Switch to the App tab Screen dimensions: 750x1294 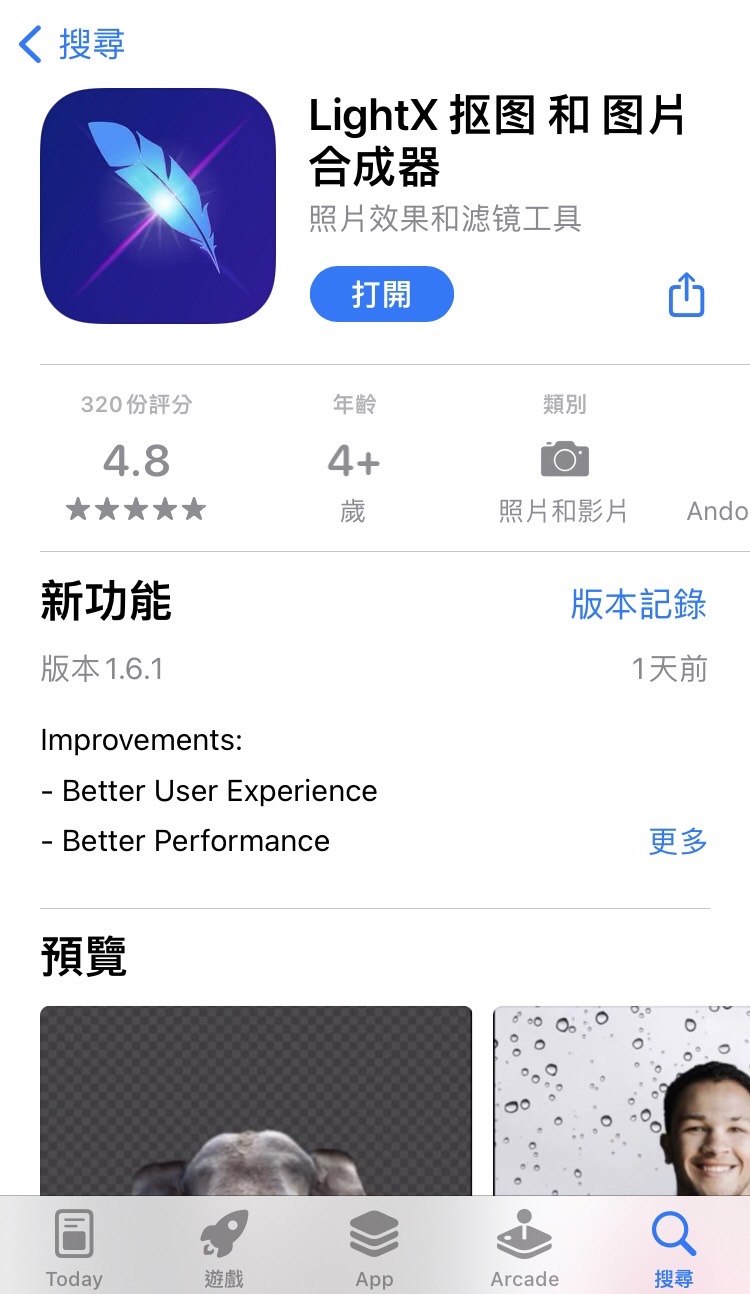tap(374, 1248)
